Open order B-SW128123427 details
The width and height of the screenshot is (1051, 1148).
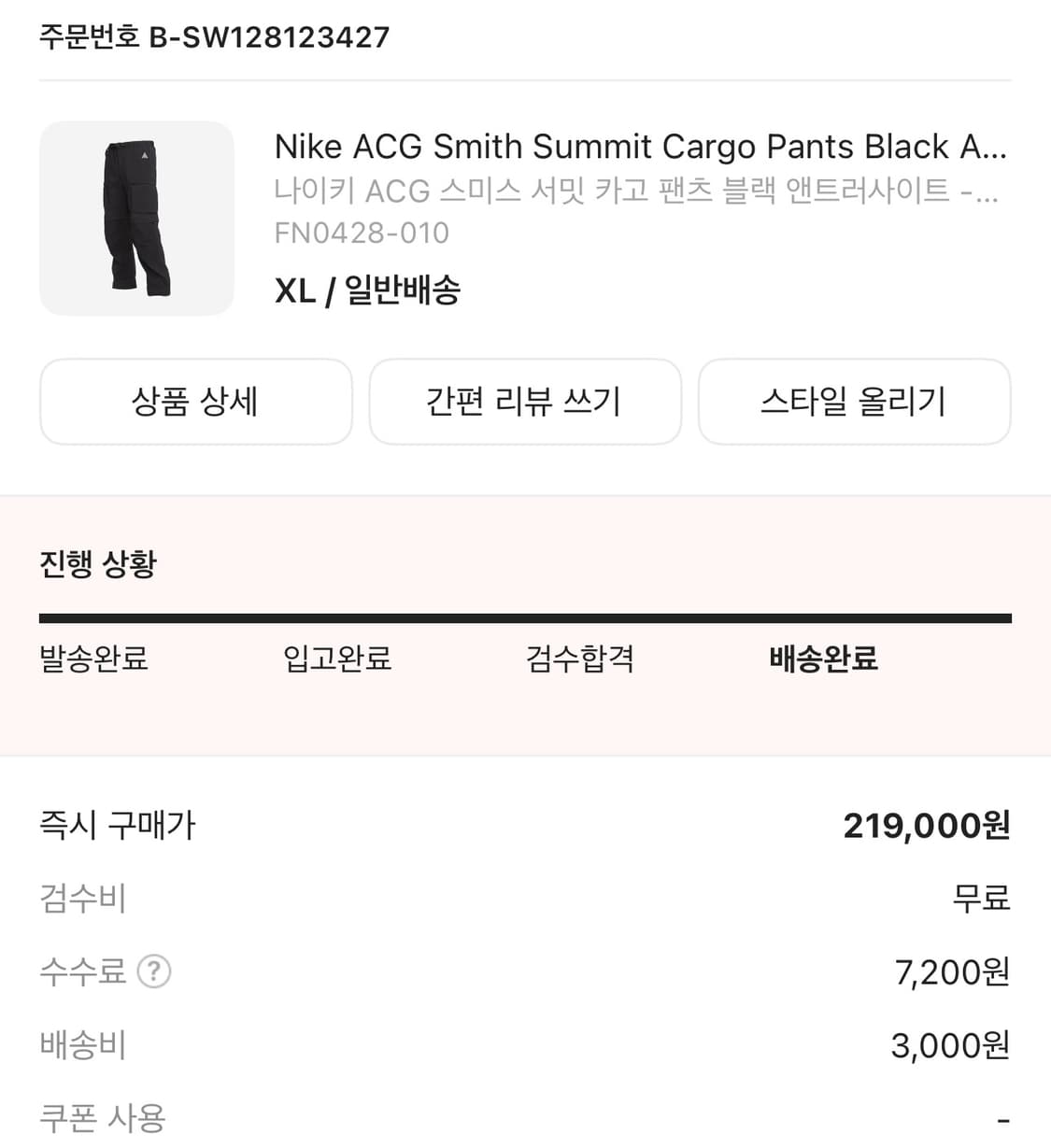coord(213,37)
